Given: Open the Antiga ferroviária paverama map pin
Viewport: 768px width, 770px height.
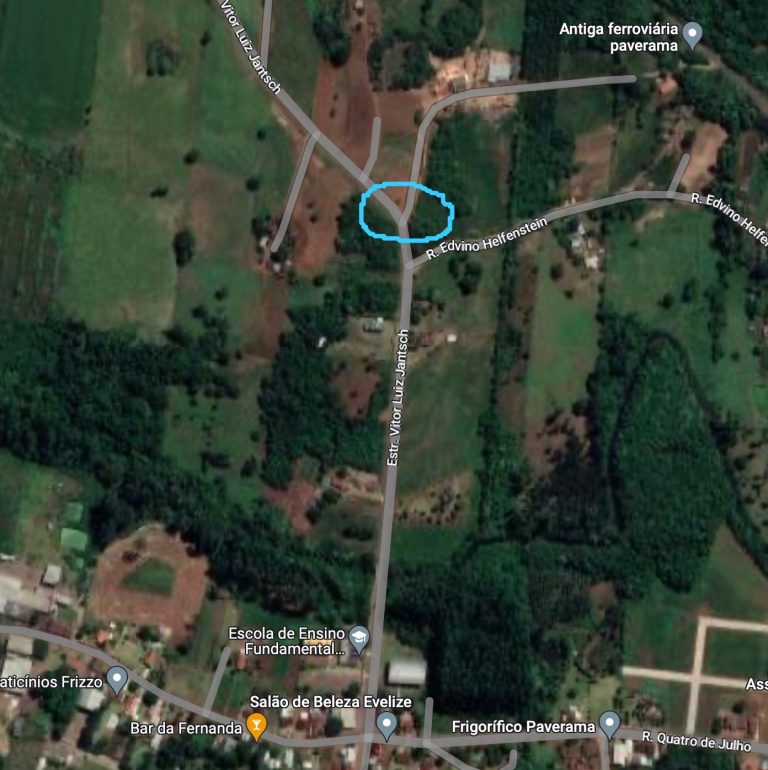Looking at the screenshot, I should coord(692,36).
